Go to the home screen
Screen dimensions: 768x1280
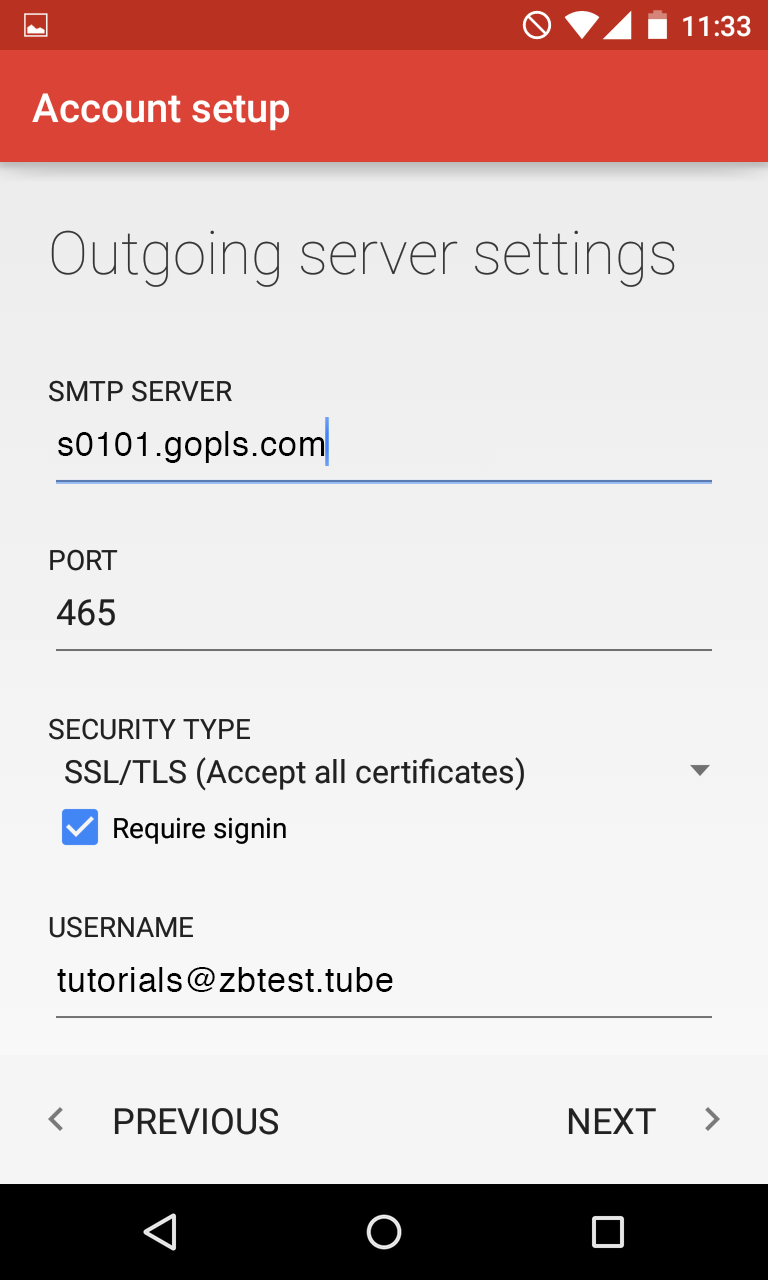tap(384, 1232)
